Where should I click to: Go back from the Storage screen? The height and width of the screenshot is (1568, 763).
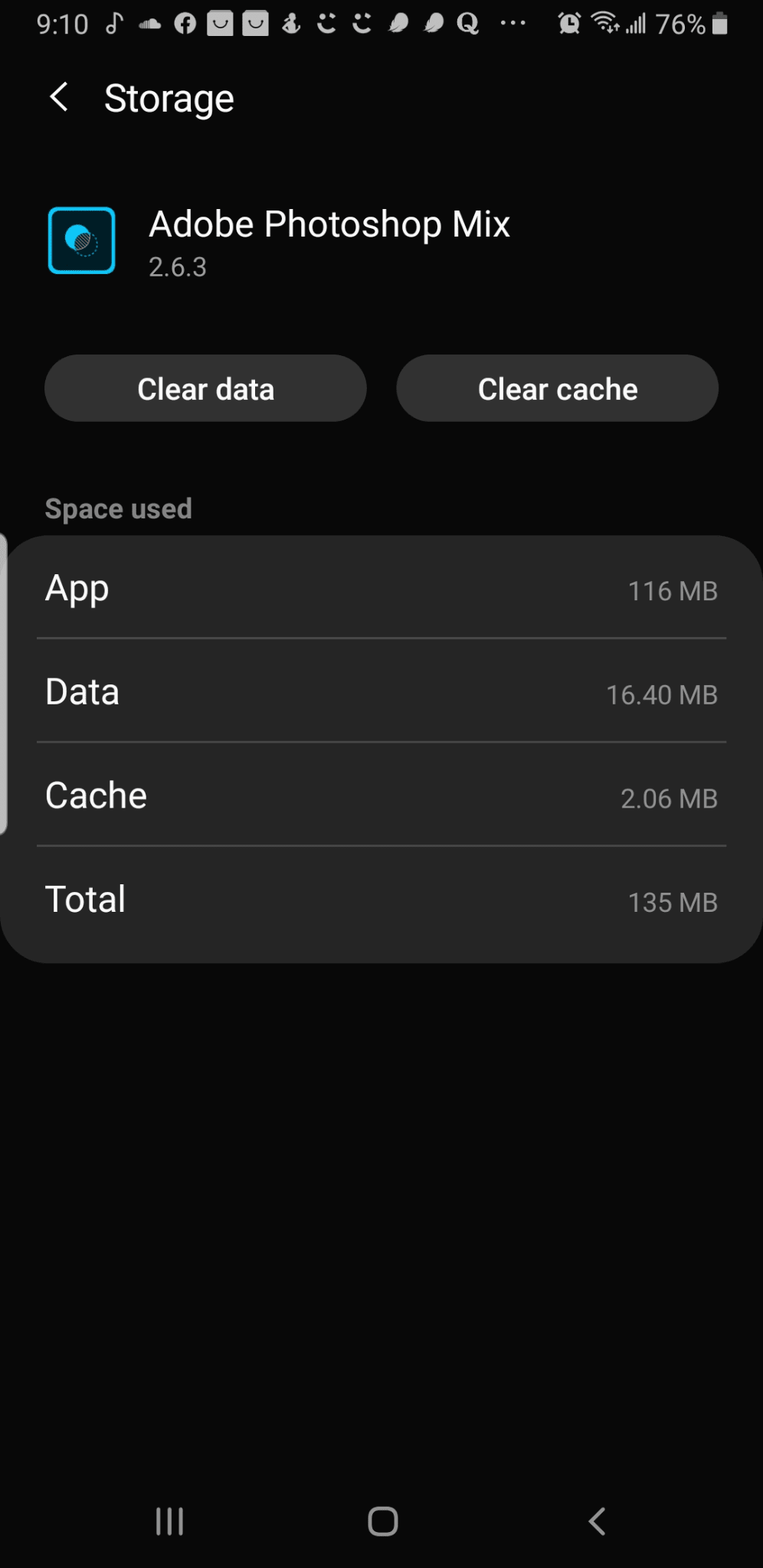59,98
